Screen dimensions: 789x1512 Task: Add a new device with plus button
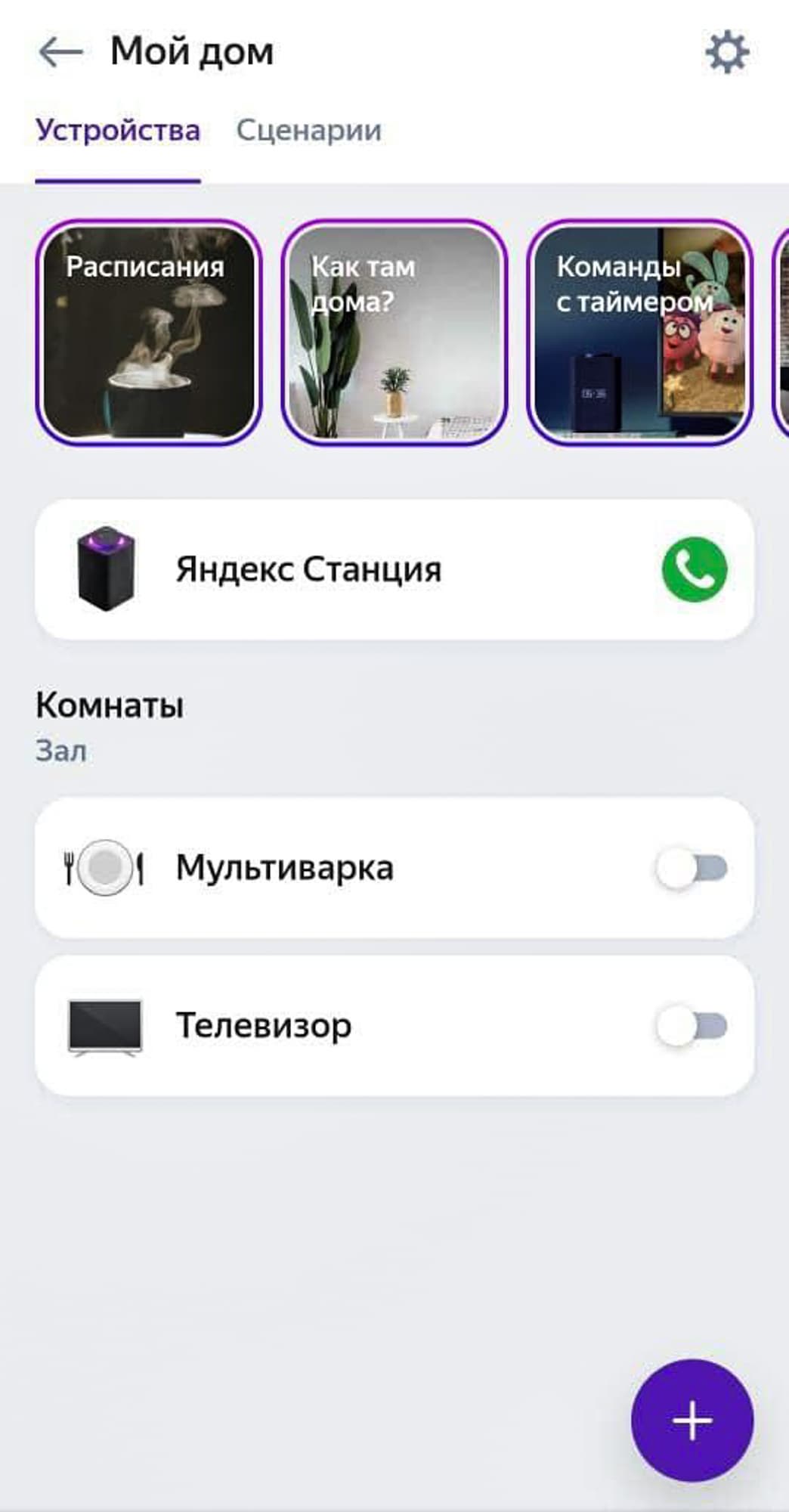point(692,1421)
